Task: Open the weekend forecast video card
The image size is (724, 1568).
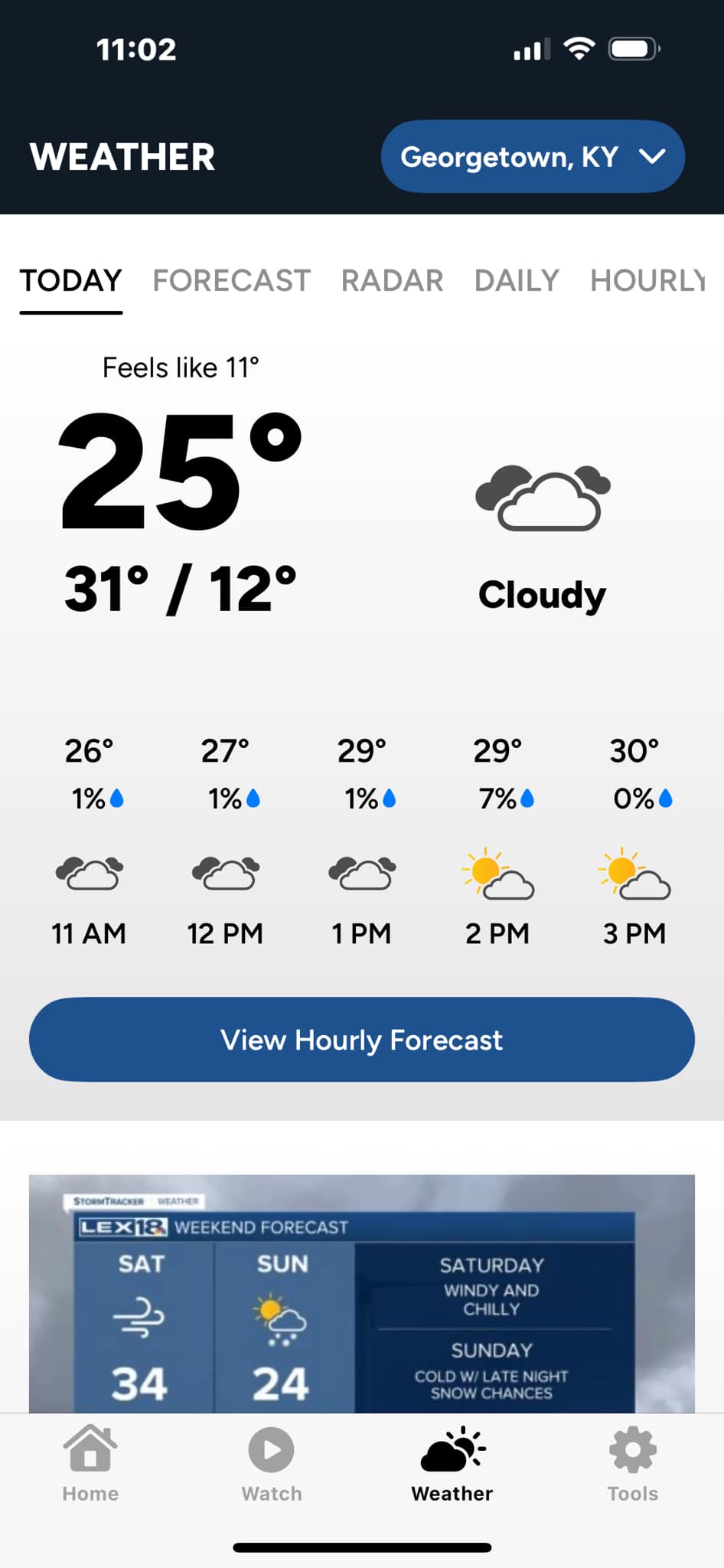Action: pos(362,1294)
